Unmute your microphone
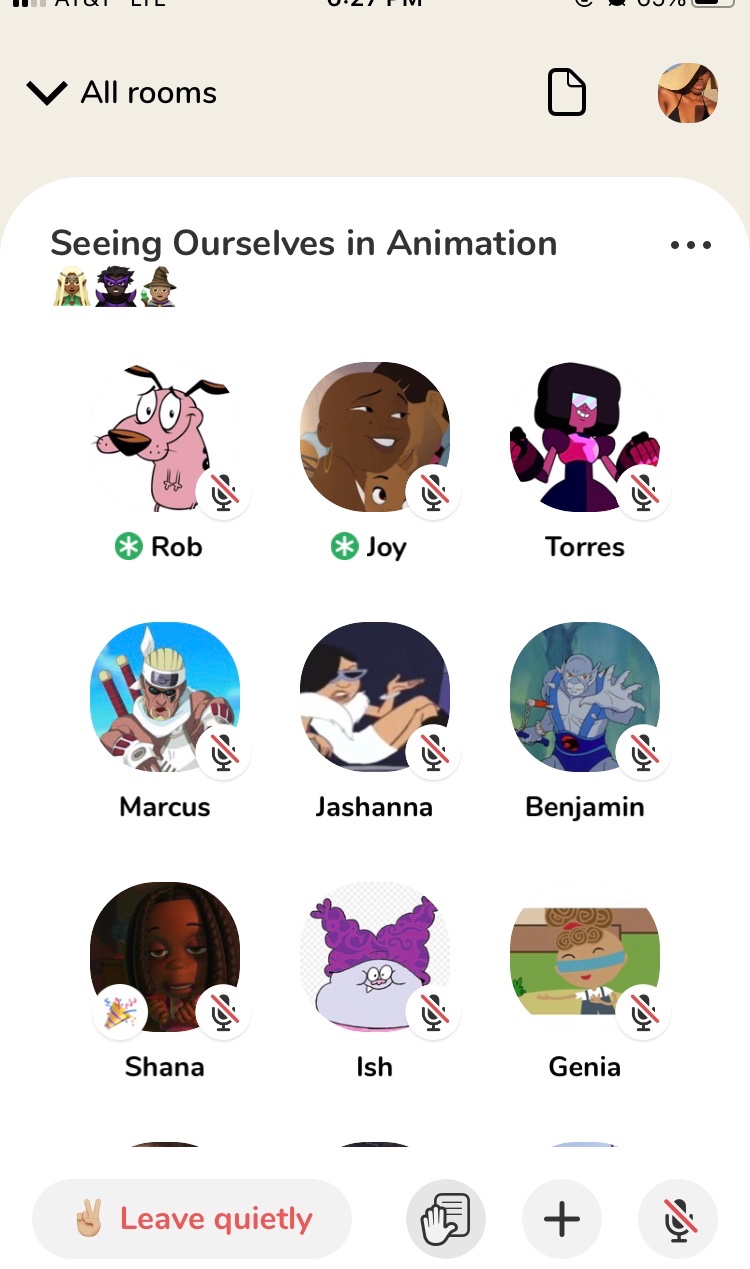750x1269 pixels. click(x=678, y=1219)
